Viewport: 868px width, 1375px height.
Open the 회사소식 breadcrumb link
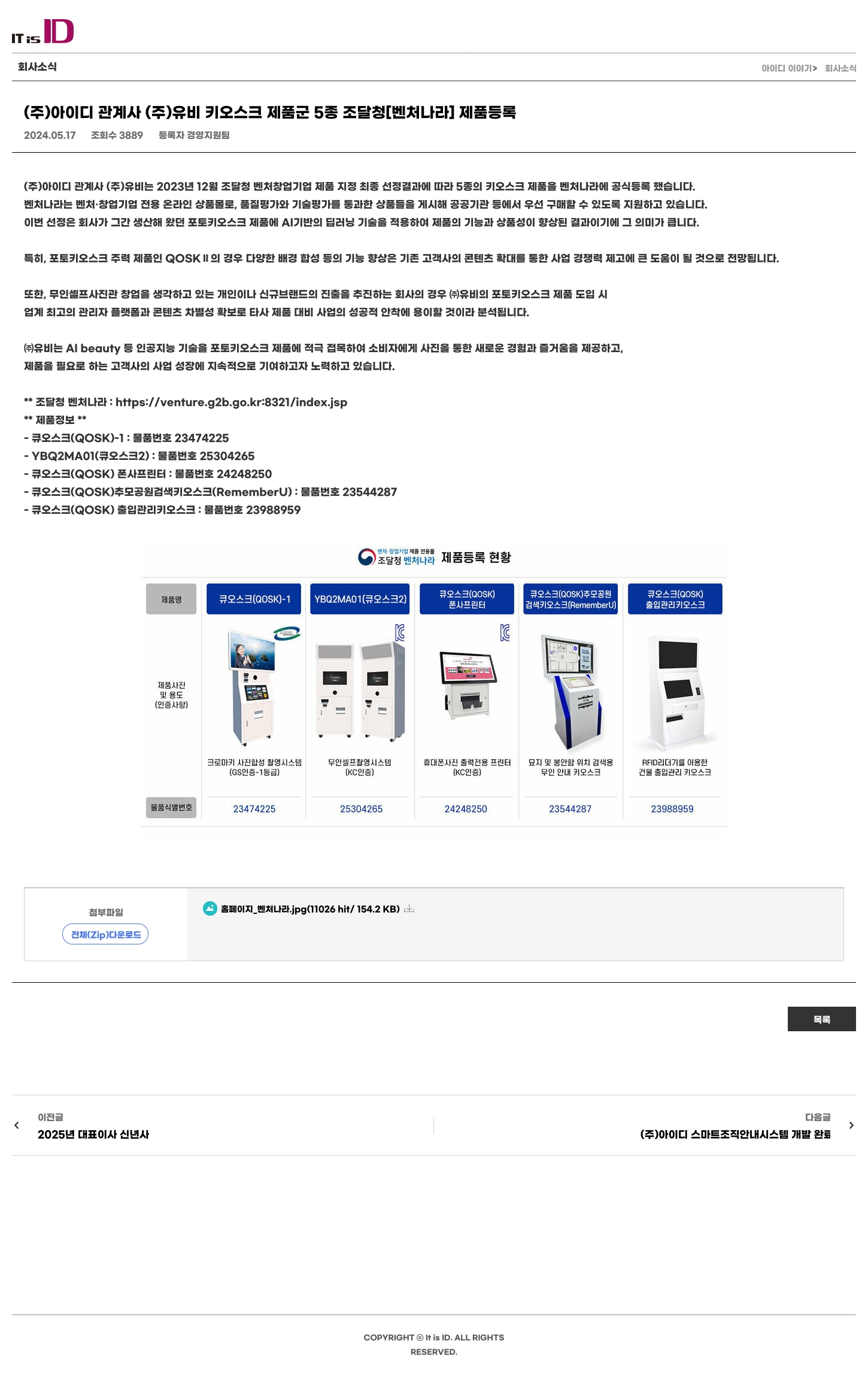840,68
